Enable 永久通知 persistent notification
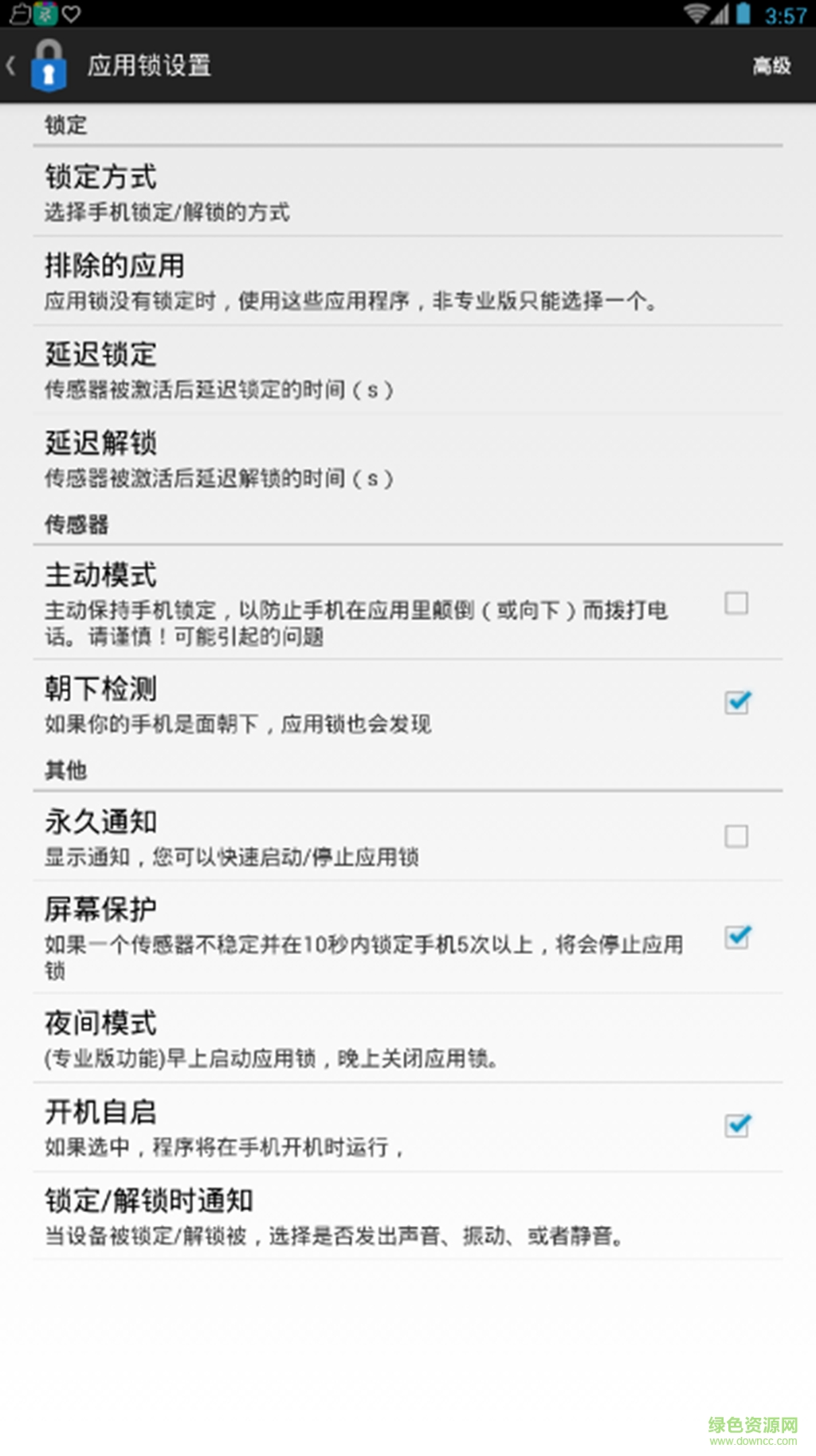The width and height of the screenshot is (816, 1456). click(x=736, y=836)
